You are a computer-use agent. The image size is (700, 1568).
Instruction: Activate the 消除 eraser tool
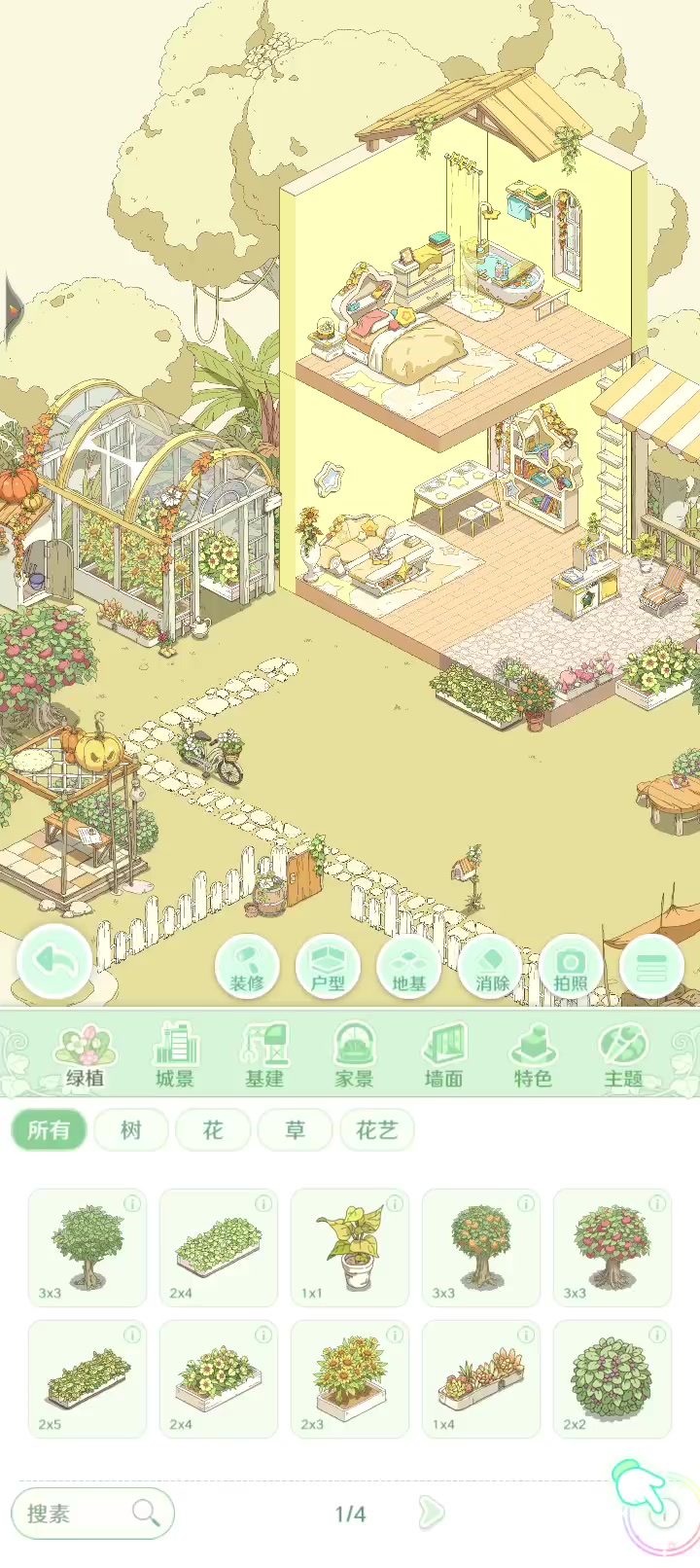click(490, 967)
